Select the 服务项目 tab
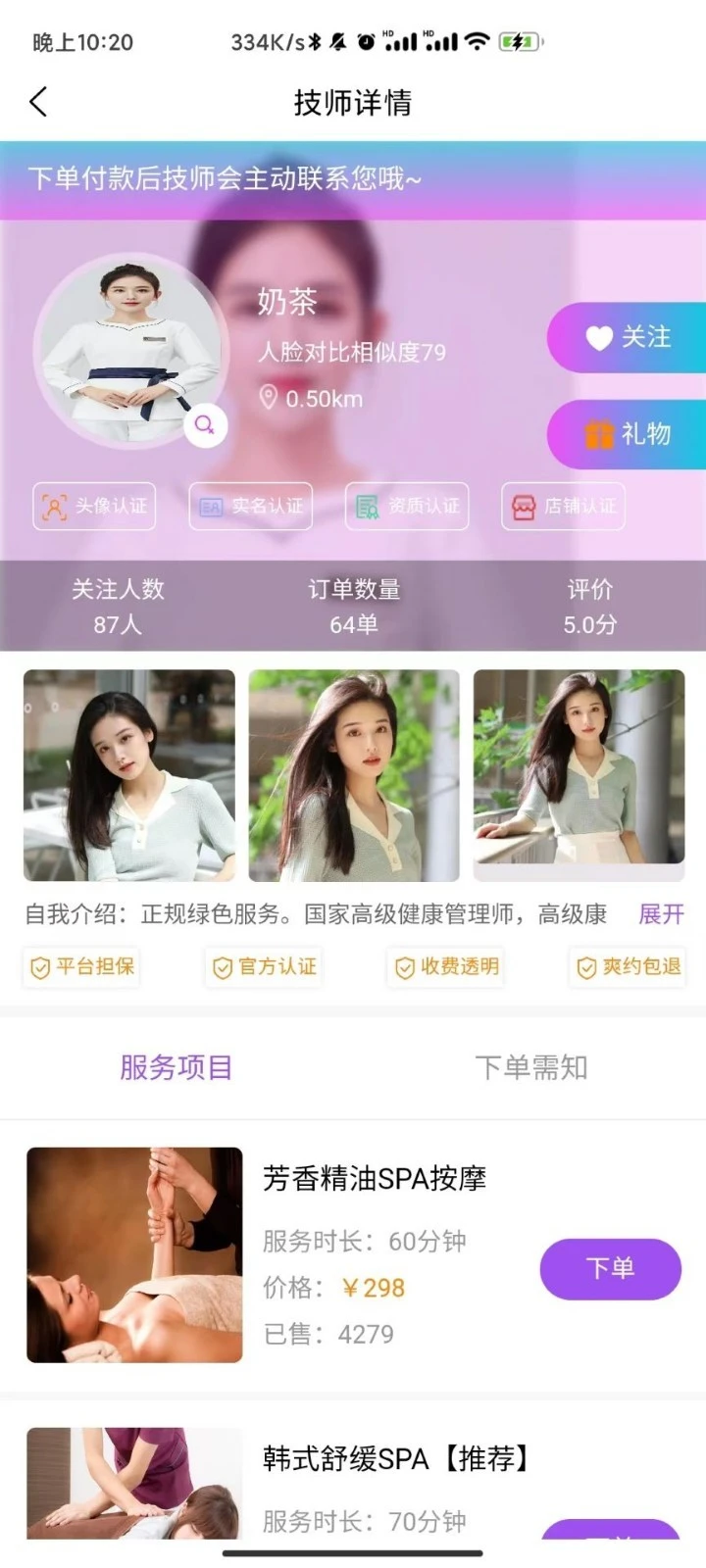The height and width of the screenshot is (1568, 706). tap(175, 1068)
